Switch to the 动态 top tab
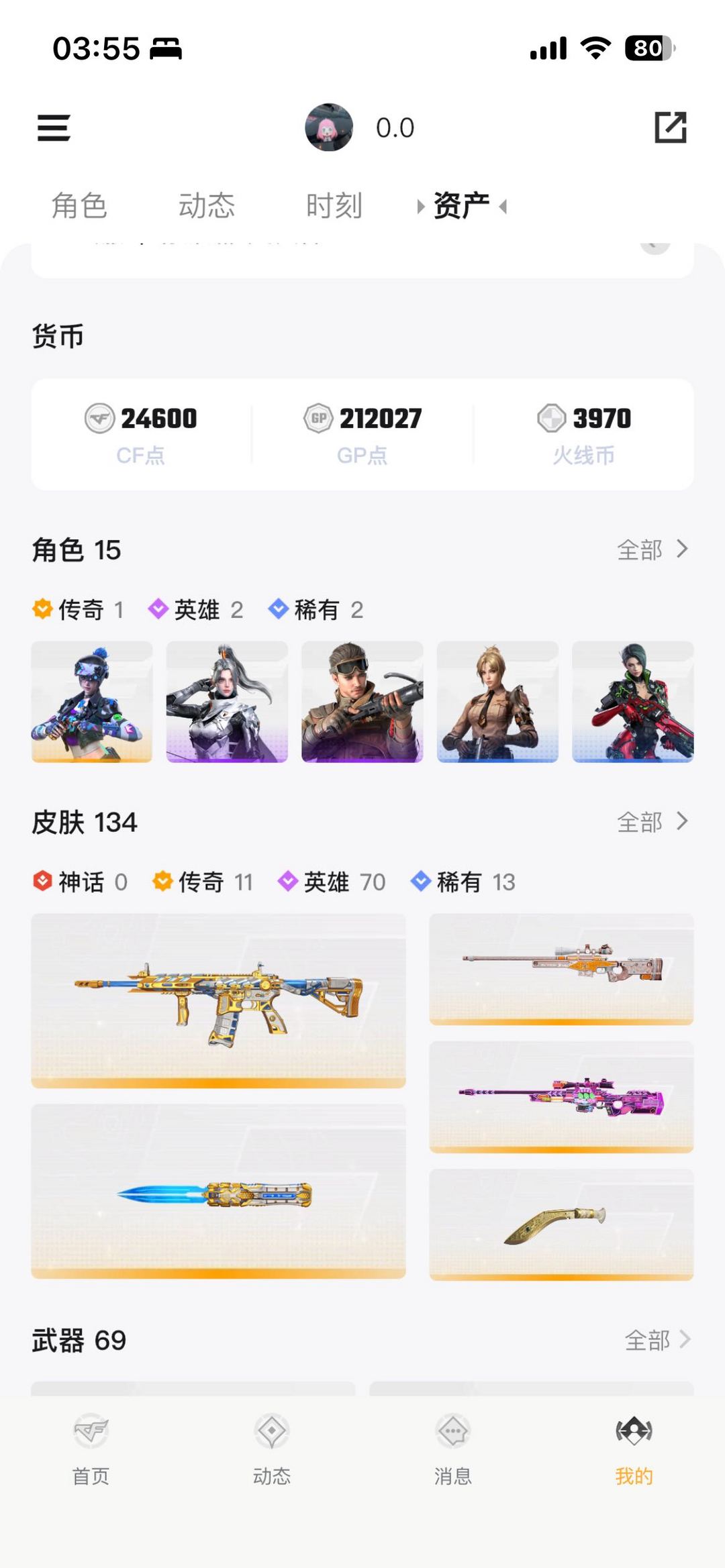Screen dimensions: 725x1568 click(206, 205)
